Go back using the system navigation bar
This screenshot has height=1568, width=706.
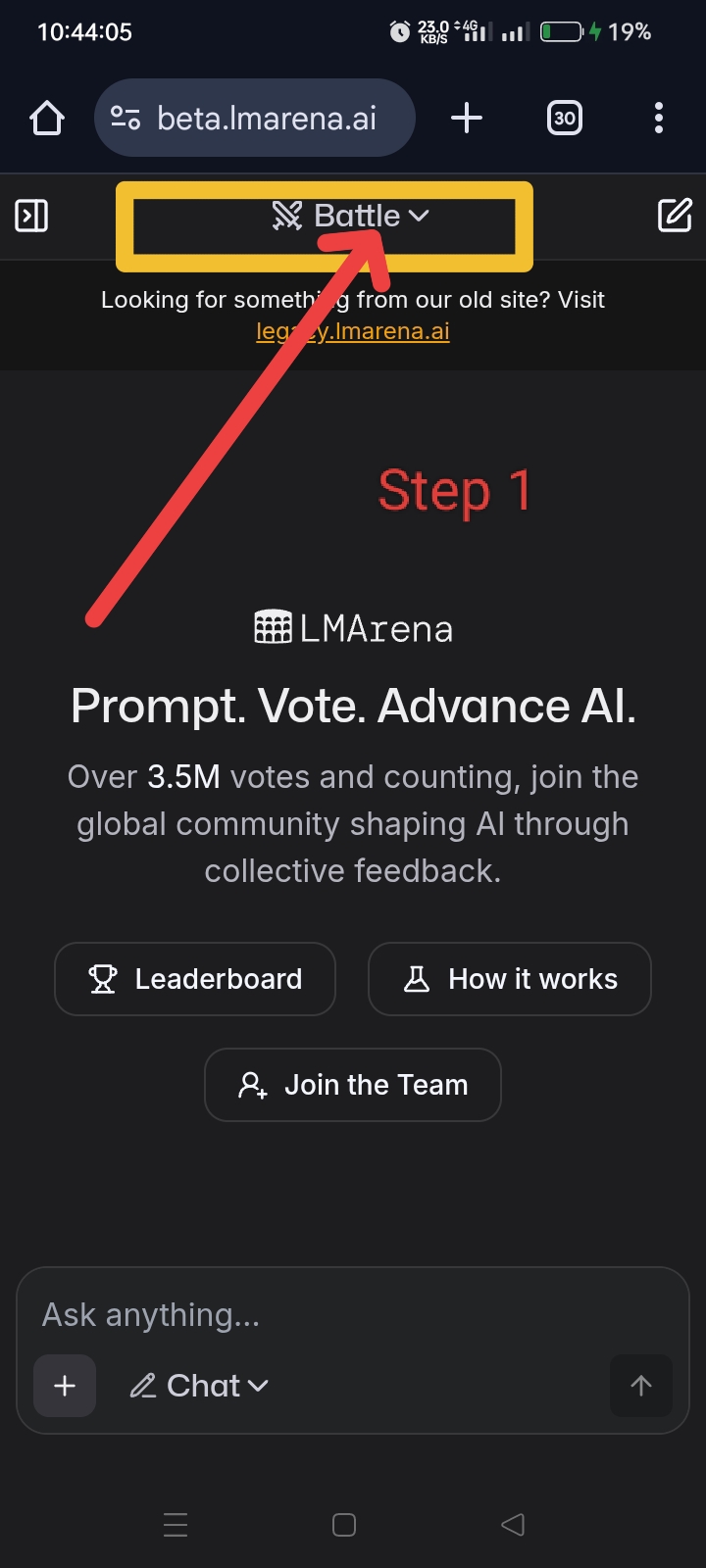[x=513, y=1525]
